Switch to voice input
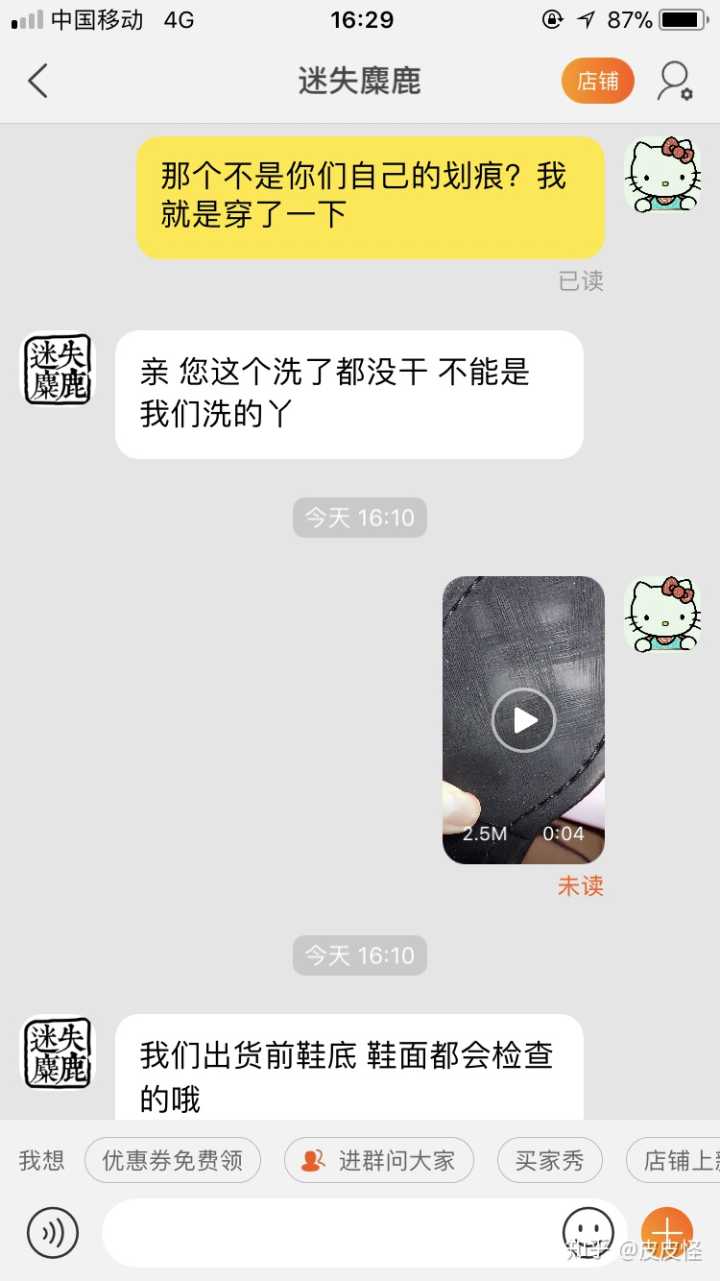 coord(52,1232)
